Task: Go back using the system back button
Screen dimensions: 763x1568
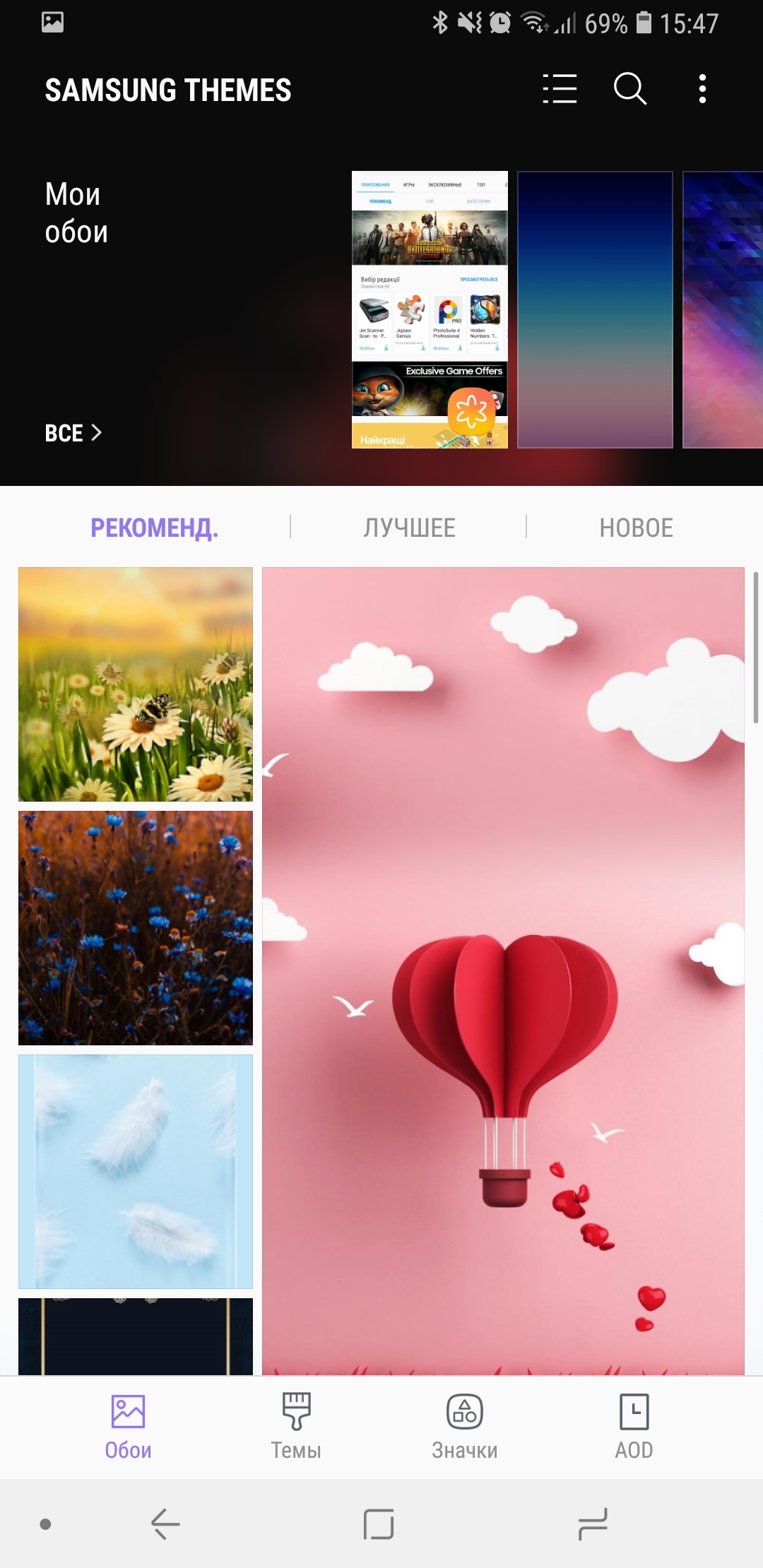Action: point(165,1524)
